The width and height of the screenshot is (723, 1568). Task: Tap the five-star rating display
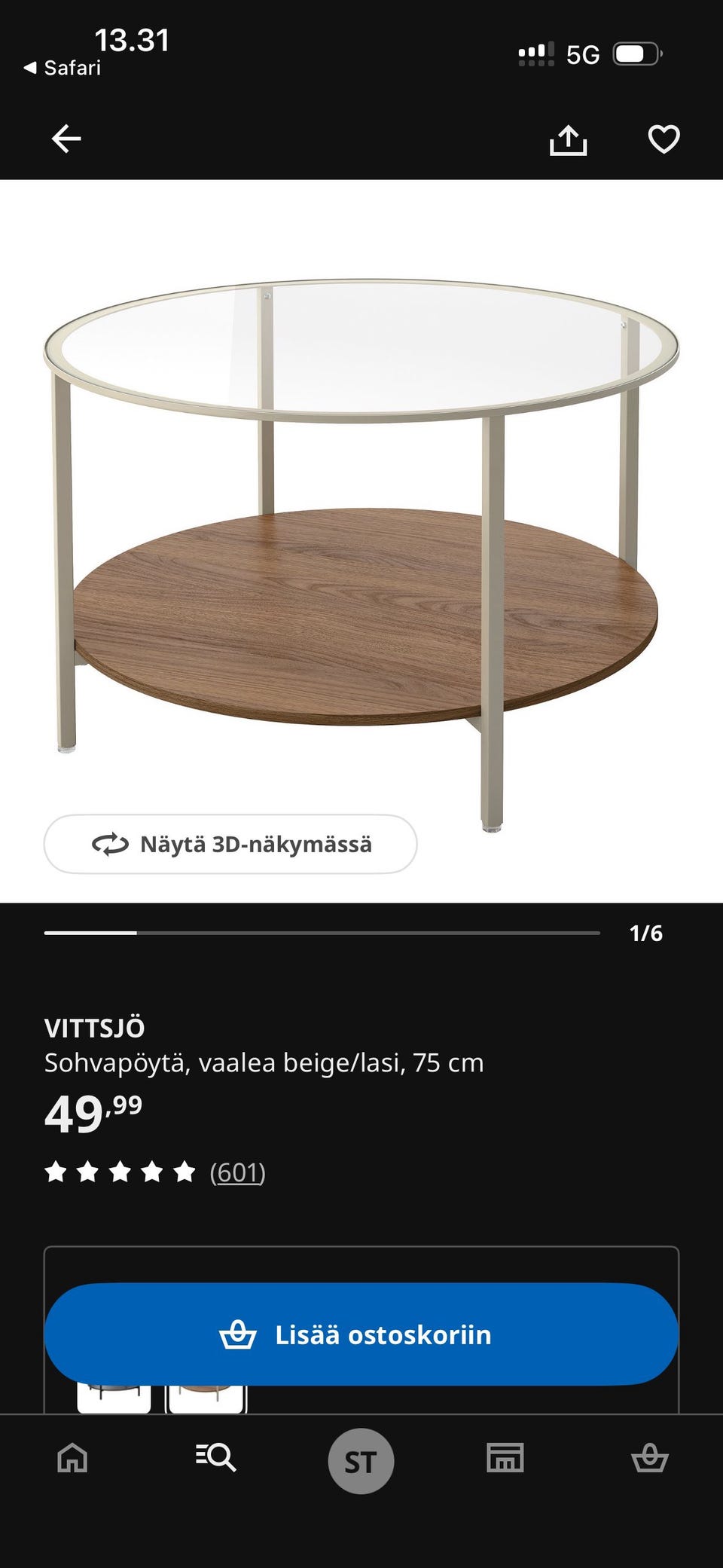120,1172
